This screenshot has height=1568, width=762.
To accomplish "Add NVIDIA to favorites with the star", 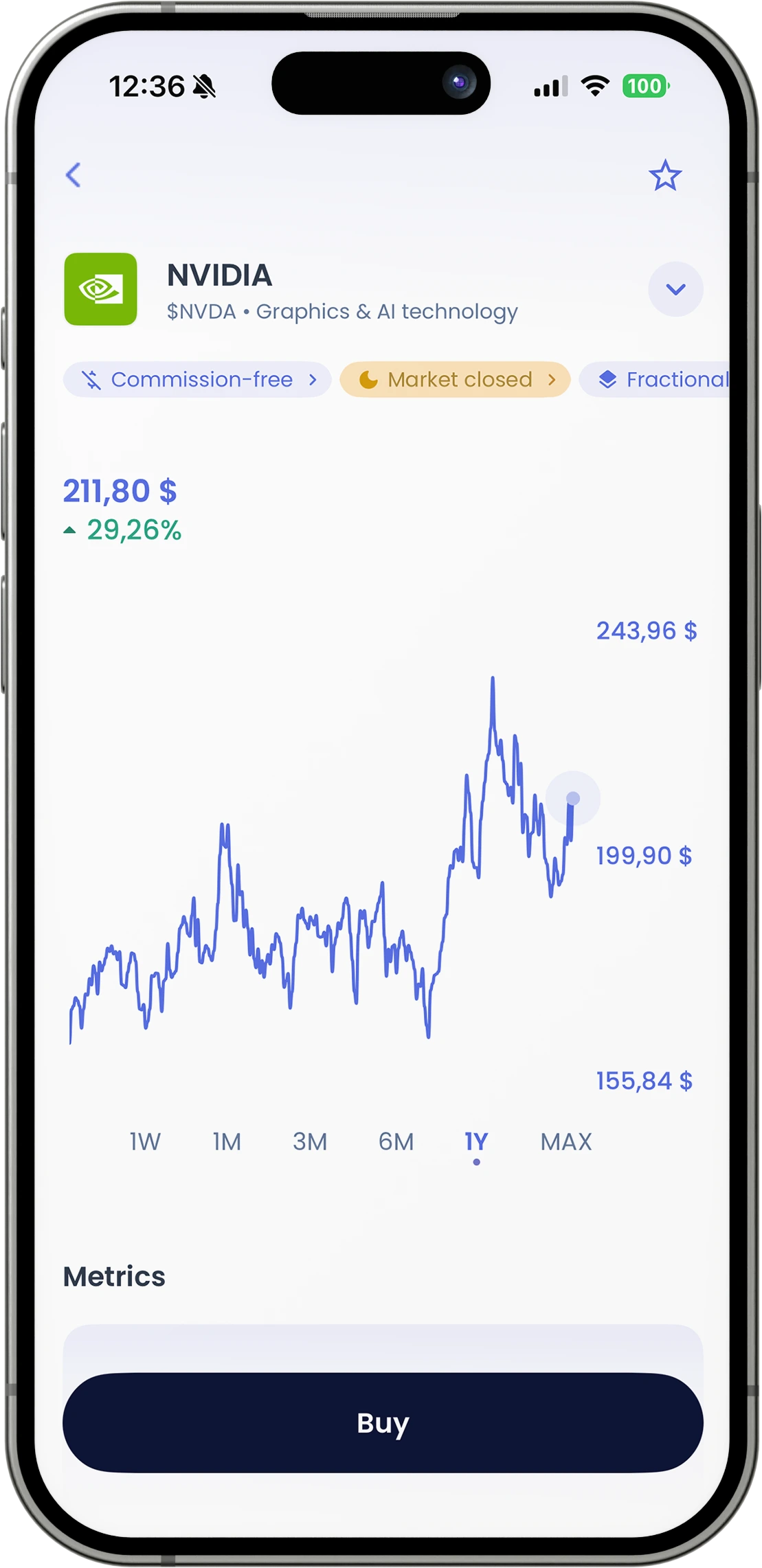I will (665, 175).
